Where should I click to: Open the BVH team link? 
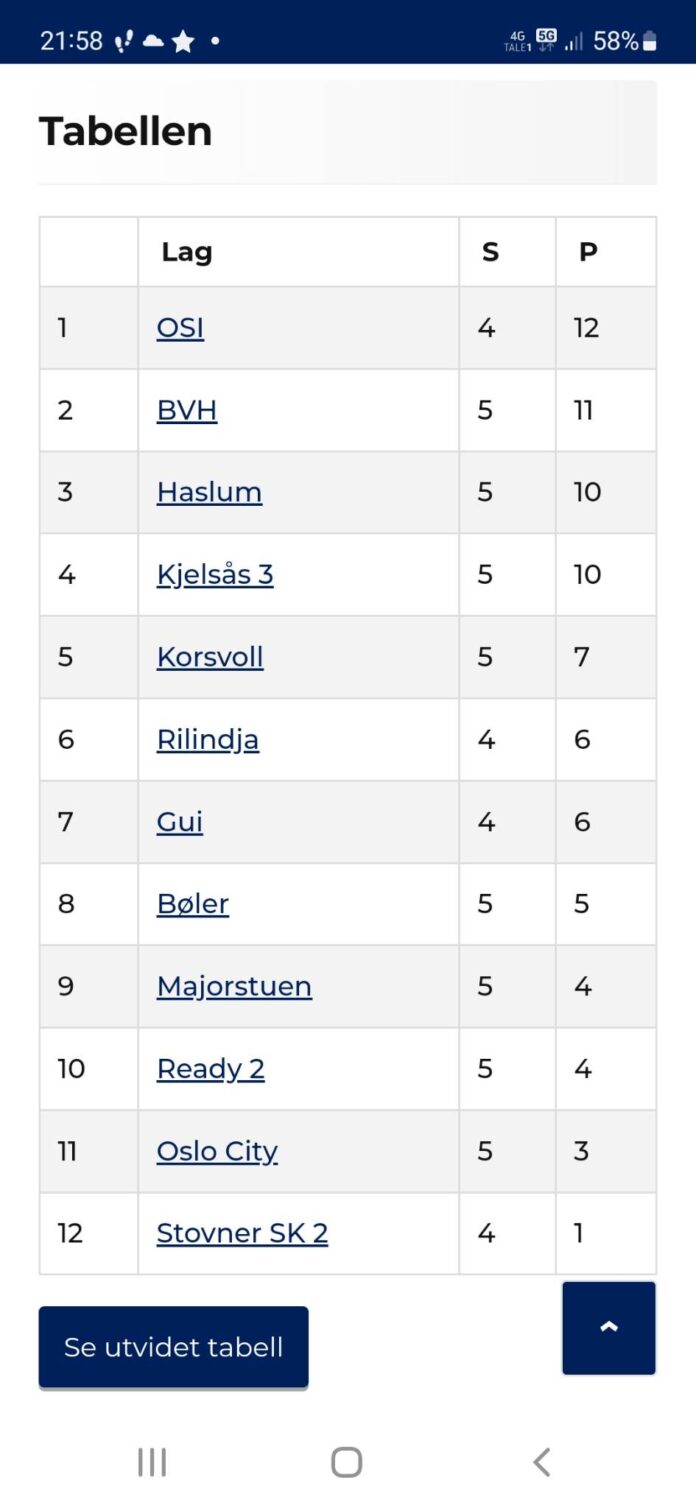[x=187, y=410]
